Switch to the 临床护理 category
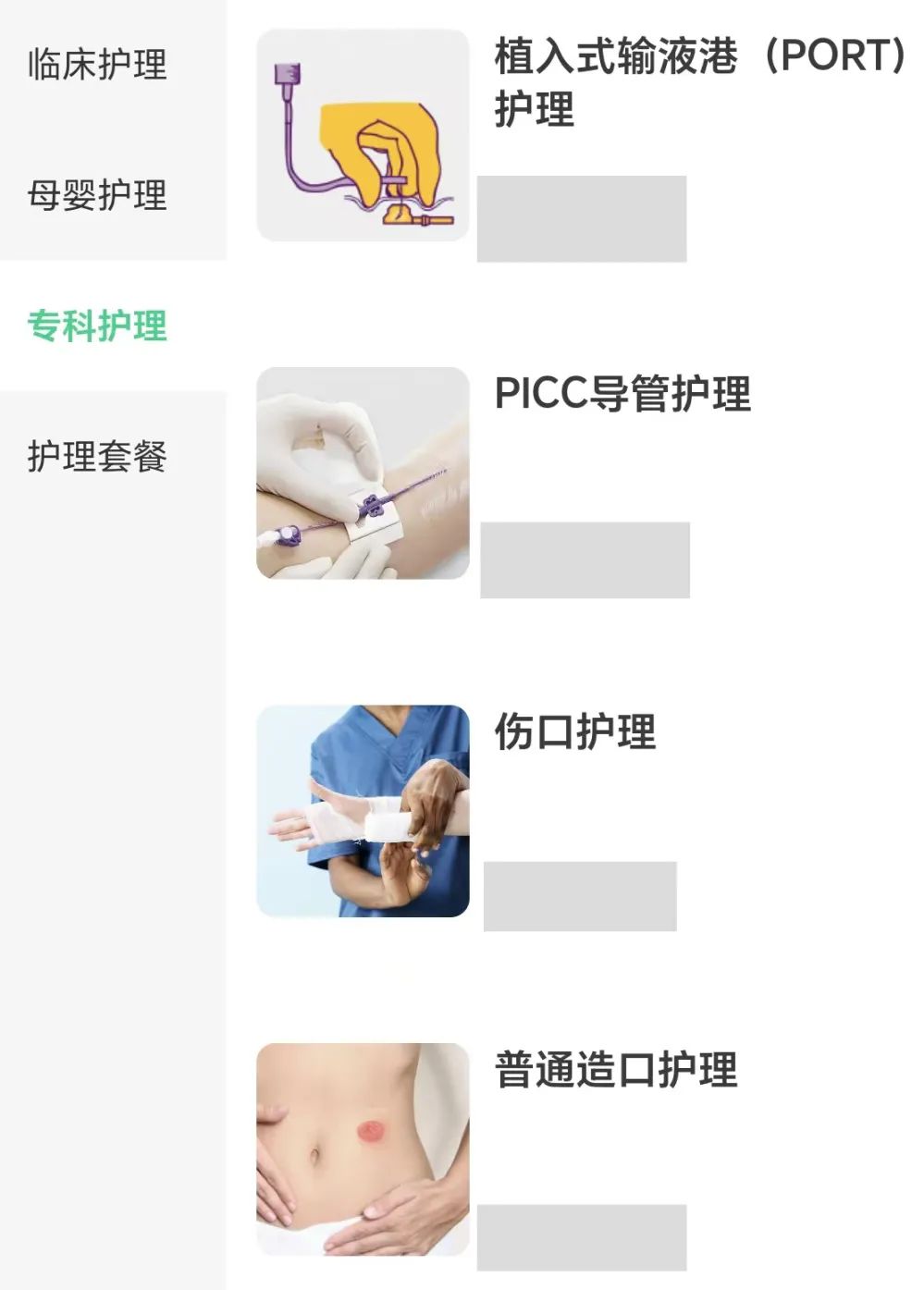The height and width of the screenshot is (1290, 924). (97, 65)
